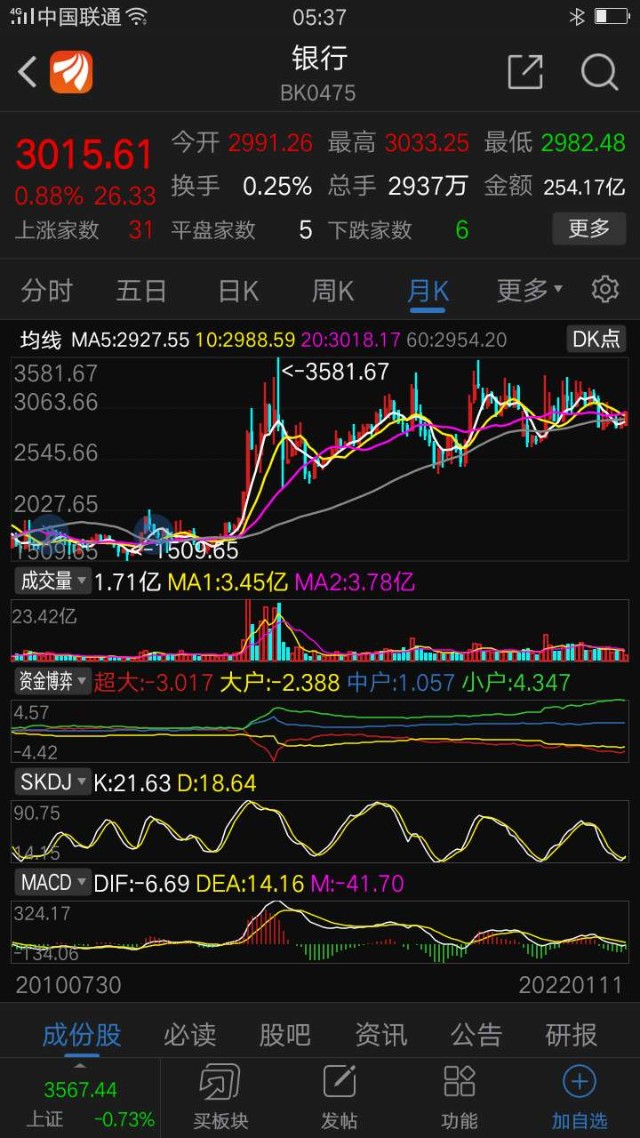Go back using the top-left arrow

click(28, 71)
